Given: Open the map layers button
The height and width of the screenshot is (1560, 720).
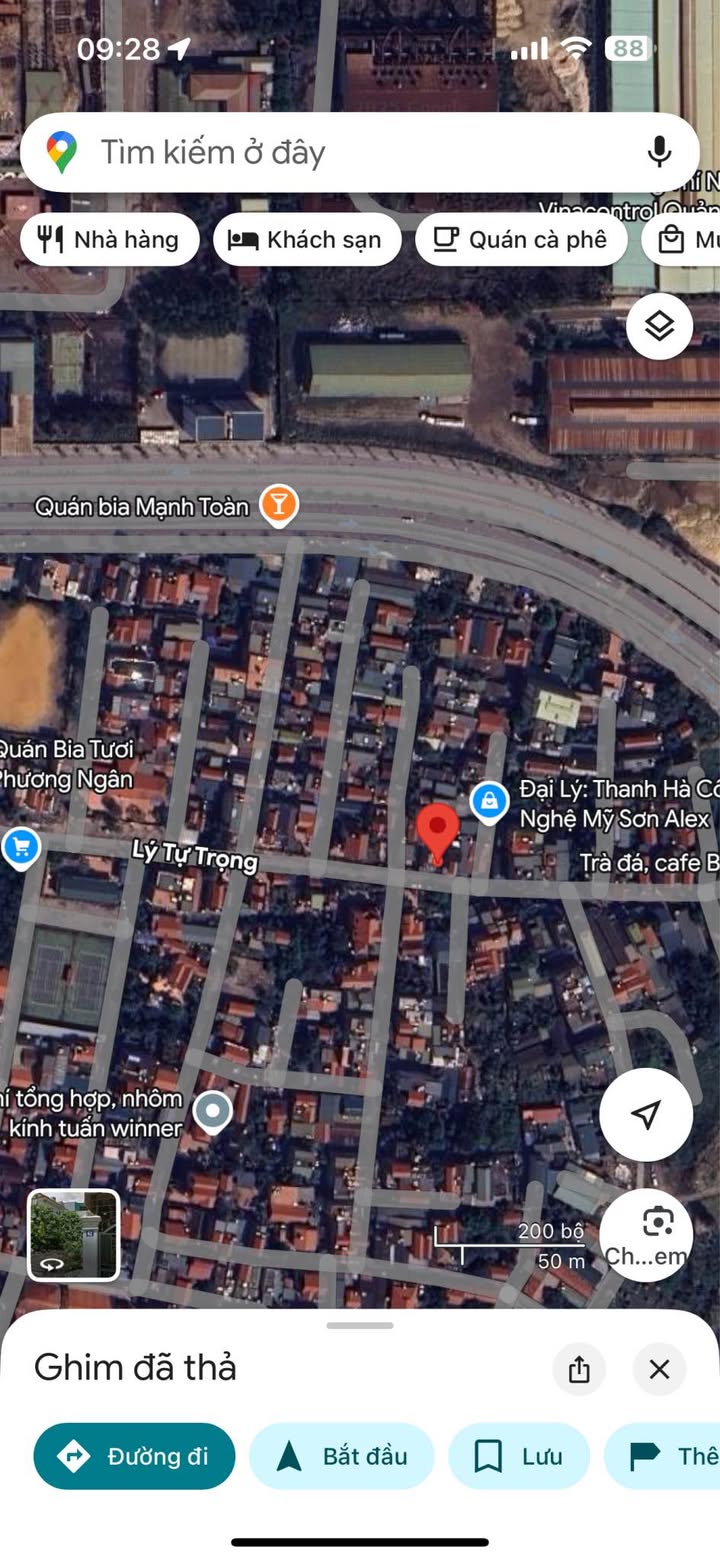Looking at the screenshot, I should 659,326.
